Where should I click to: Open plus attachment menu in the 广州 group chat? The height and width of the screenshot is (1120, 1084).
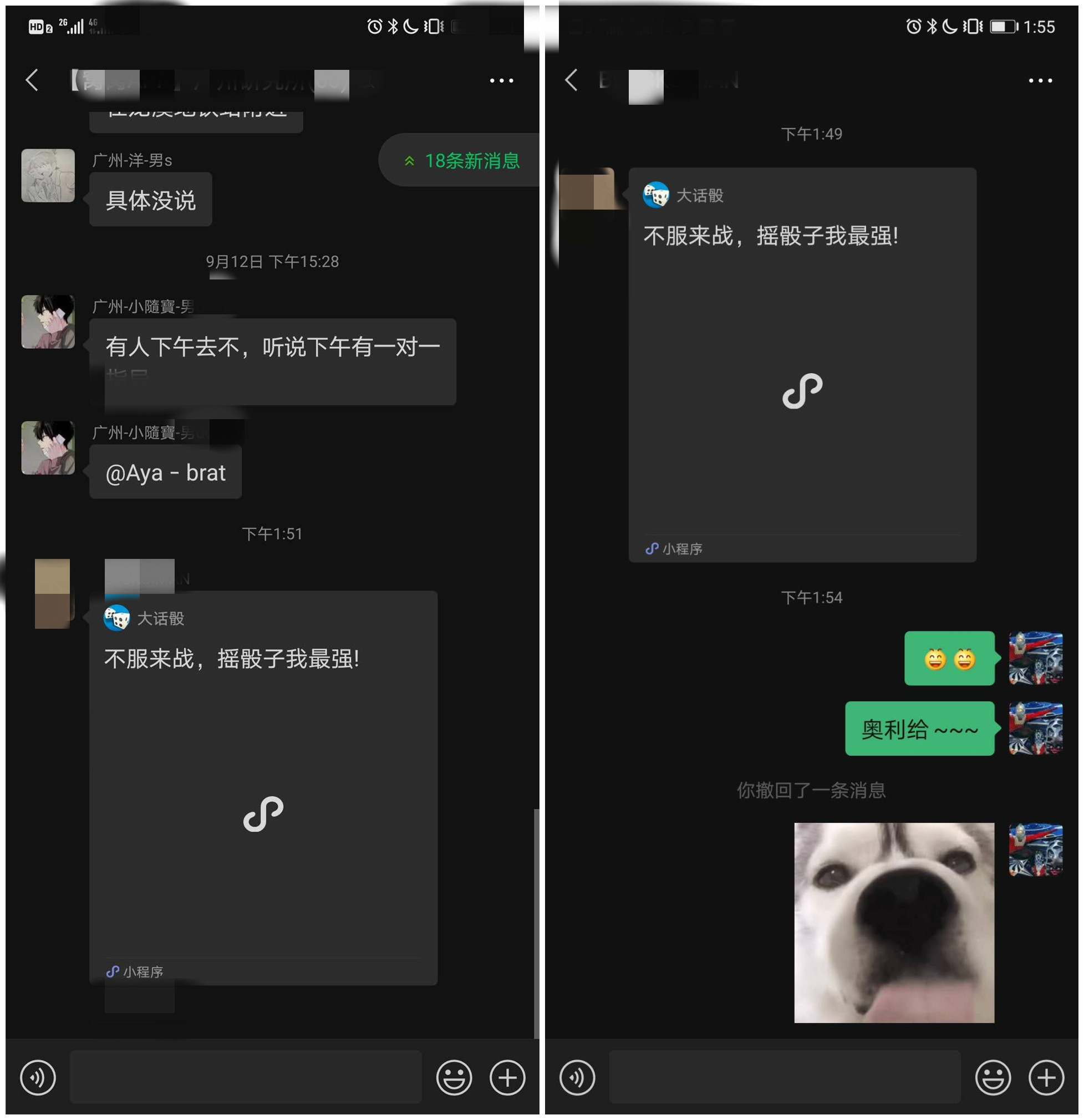(507, 1078)
